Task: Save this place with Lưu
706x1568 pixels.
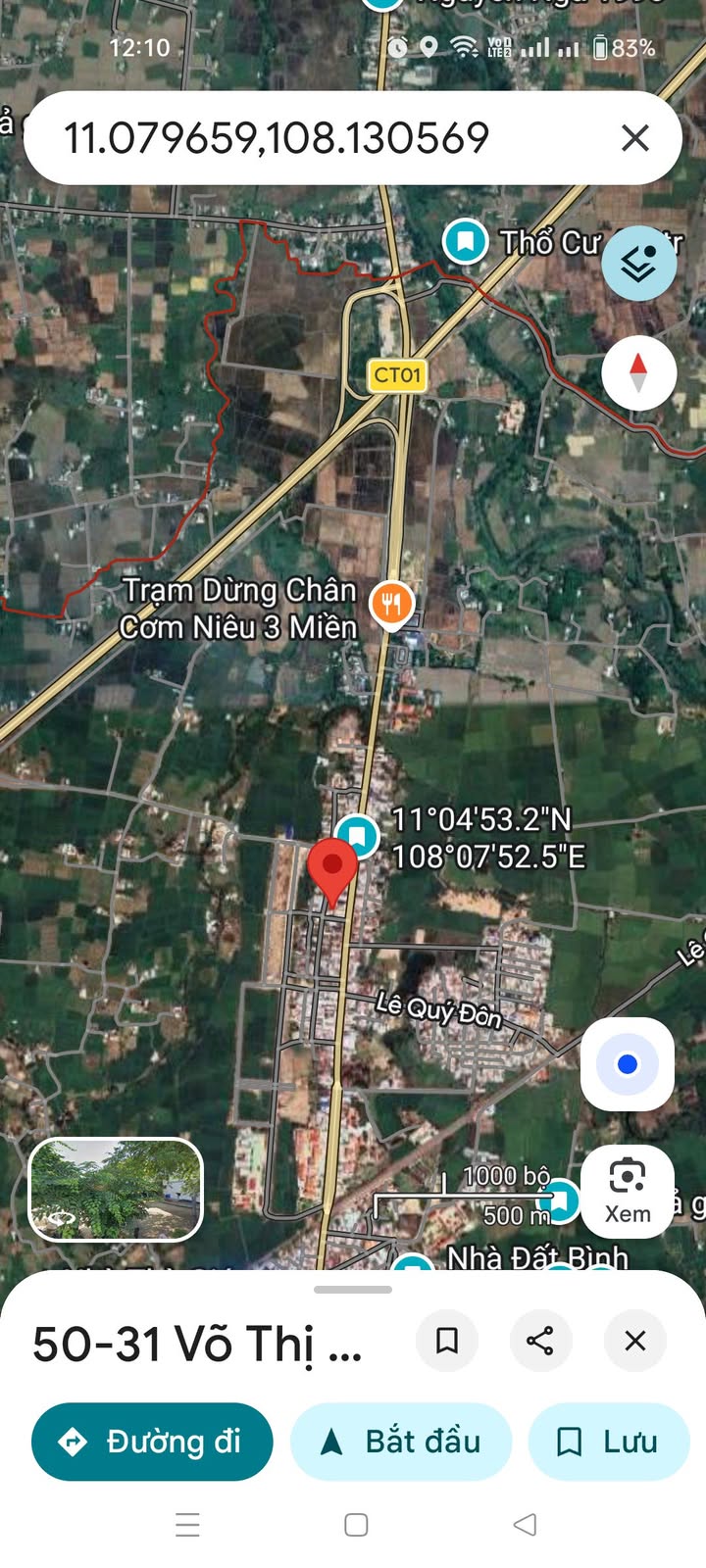Action: tap(608, 1442)
